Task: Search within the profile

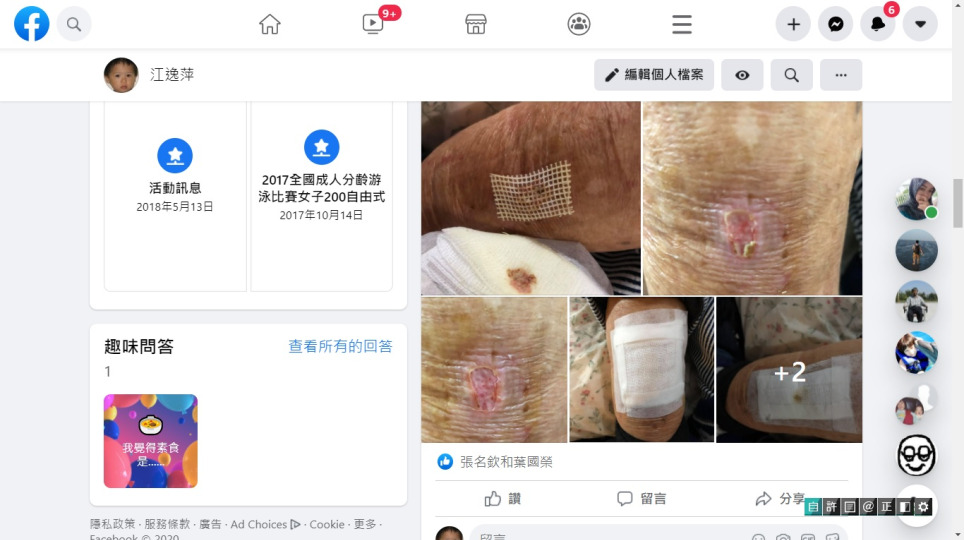Action: pyautogui.click(x=791, y=75)
